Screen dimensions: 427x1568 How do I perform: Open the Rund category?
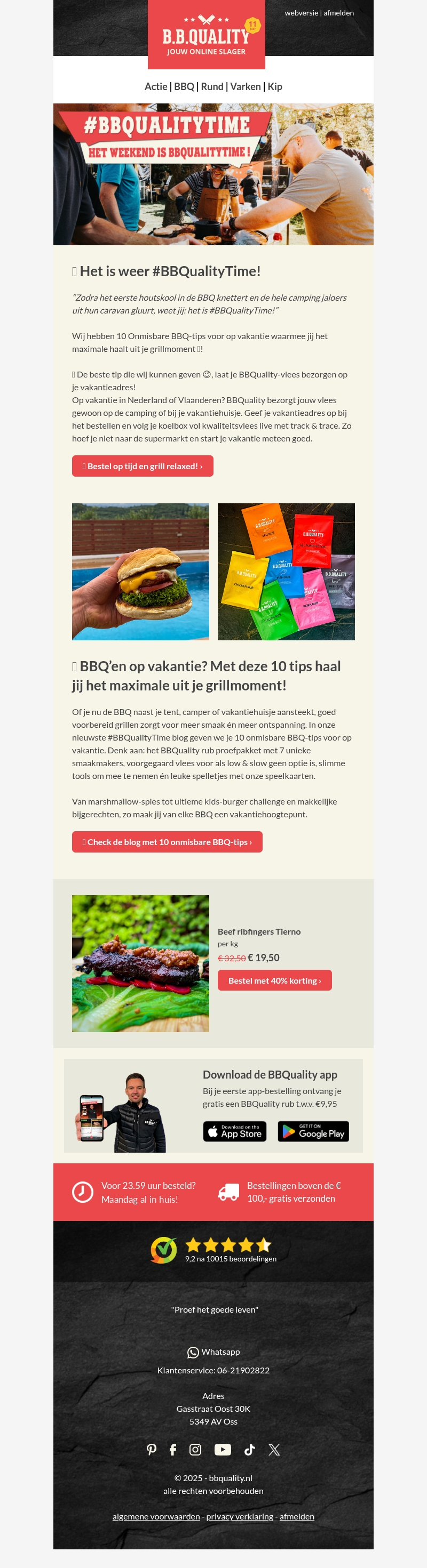pyautogui.click(x=212, y=86)
